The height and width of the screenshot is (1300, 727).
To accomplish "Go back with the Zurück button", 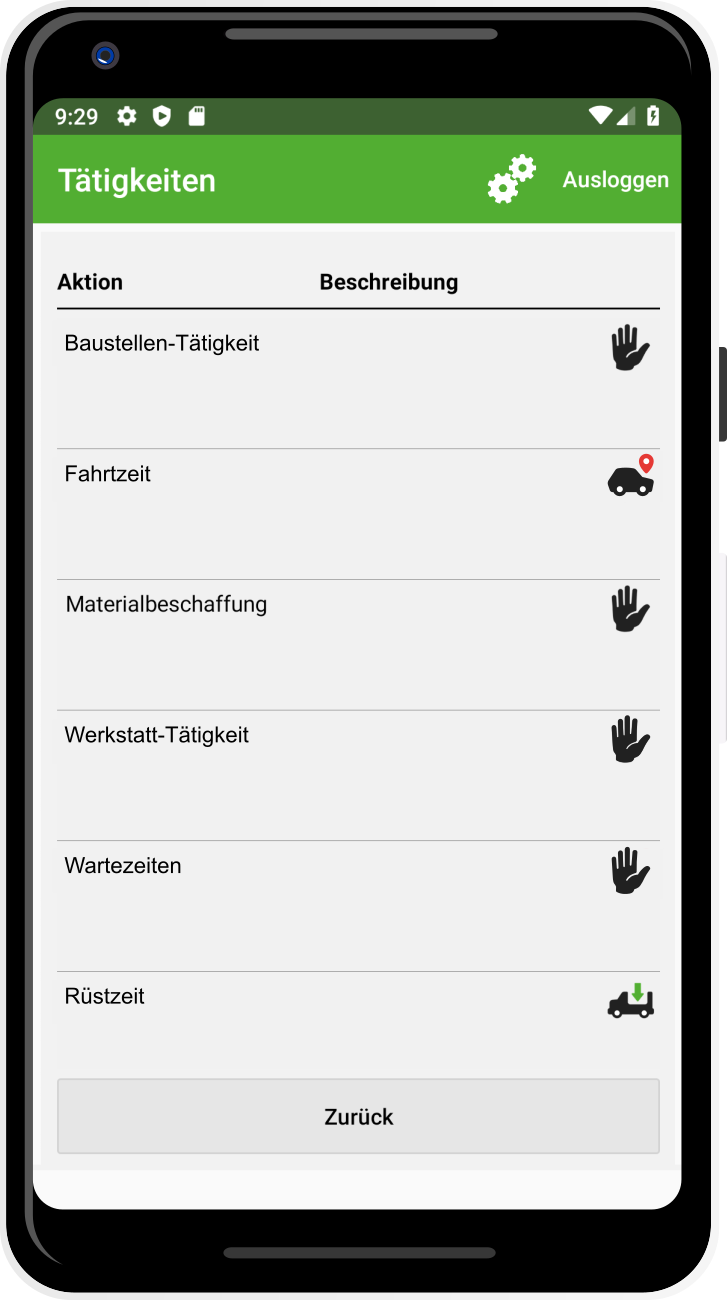I will click(358, 1116).
